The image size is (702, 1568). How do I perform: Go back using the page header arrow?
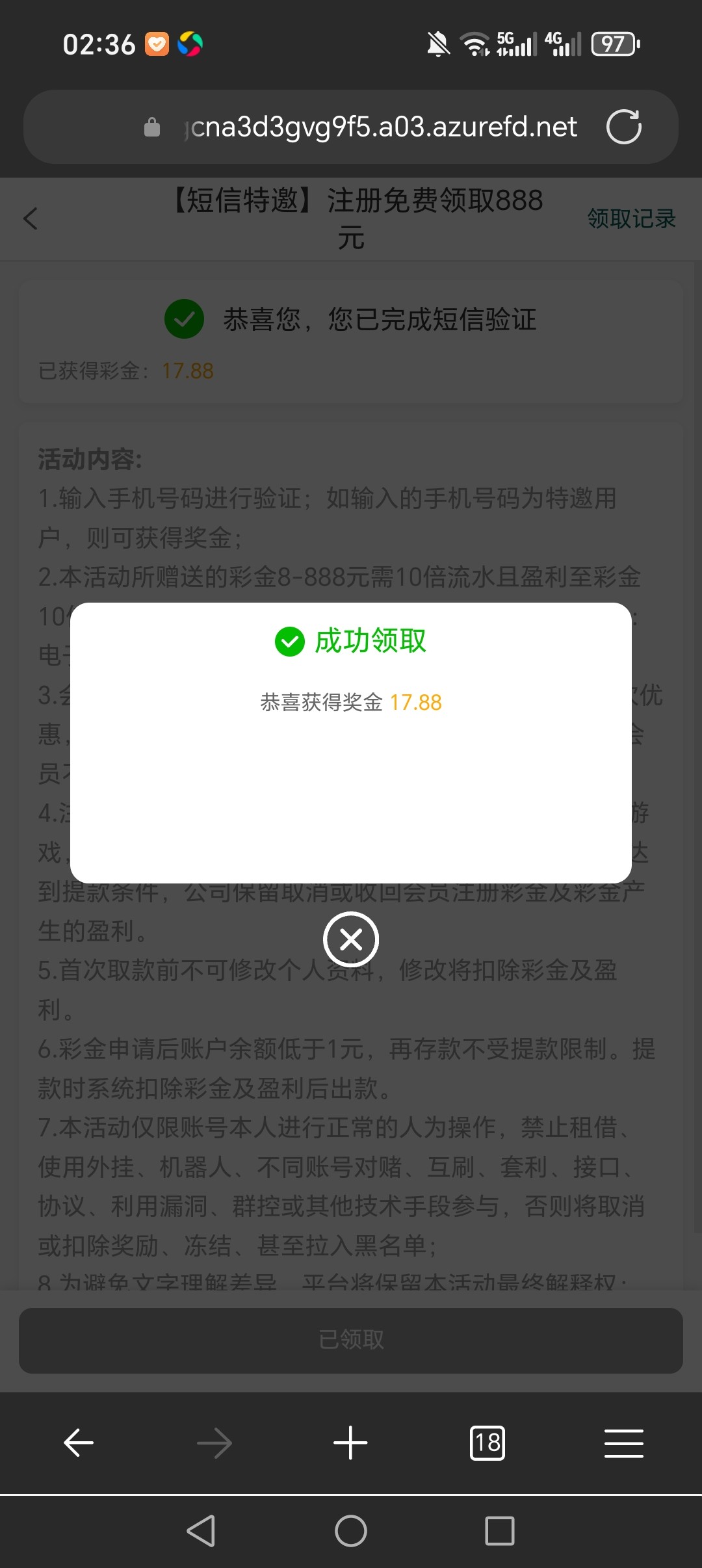[x=31, y=218]
